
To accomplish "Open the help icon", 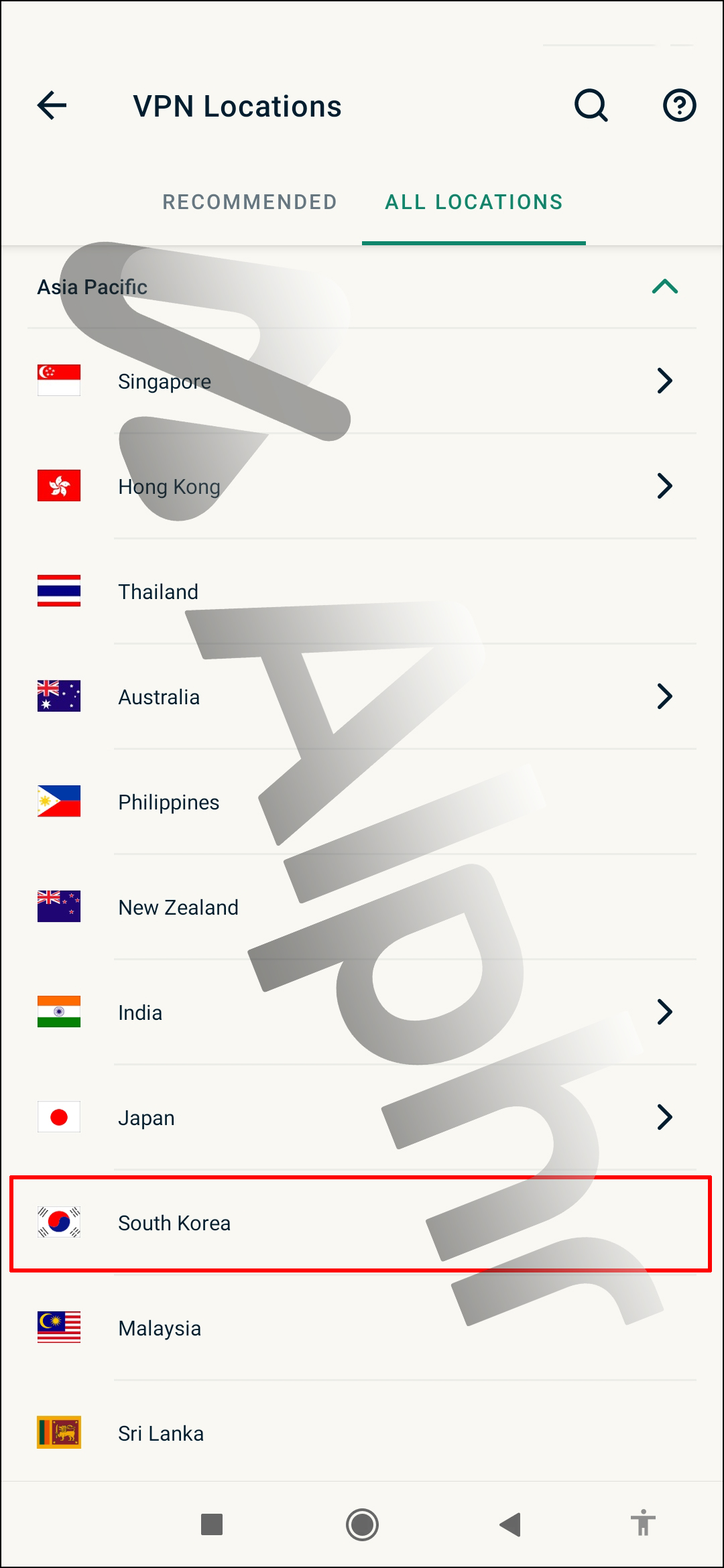I will point(679,106).
